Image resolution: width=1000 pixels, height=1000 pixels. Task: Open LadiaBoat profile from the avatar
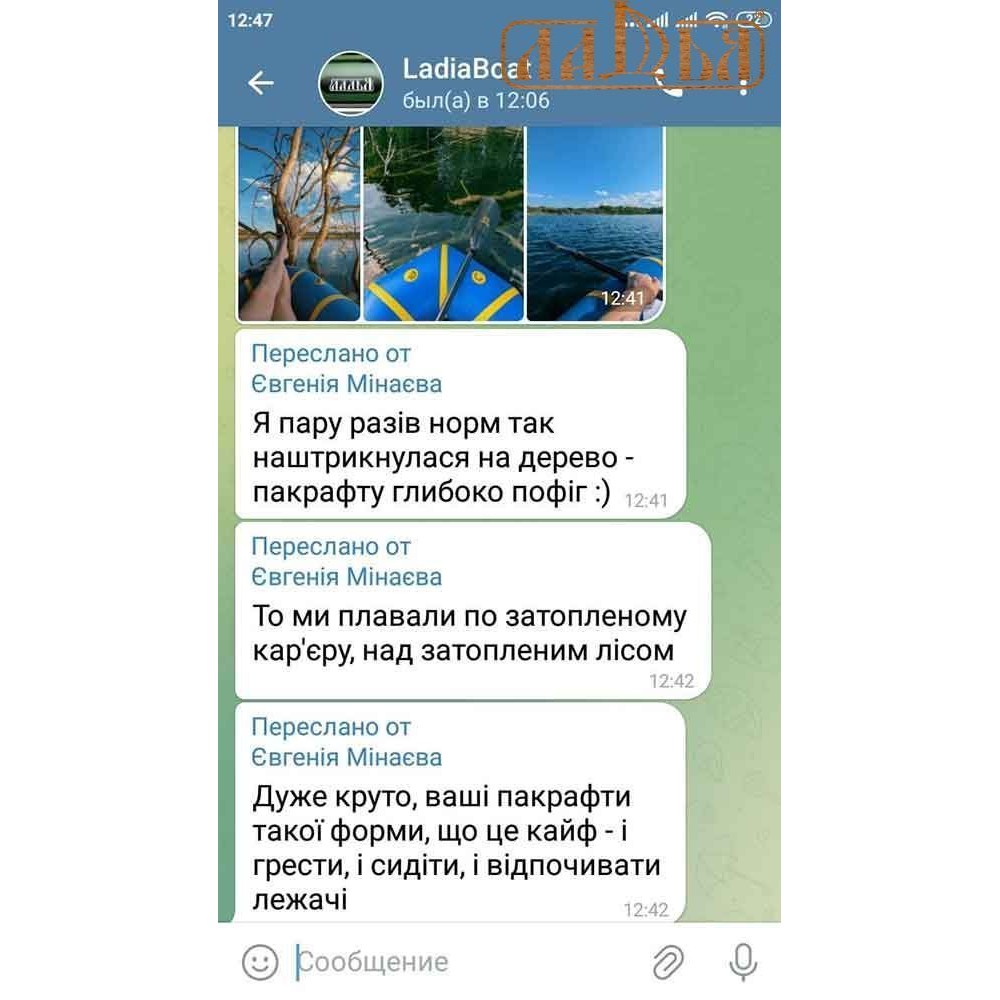click(x=351, y=84)
